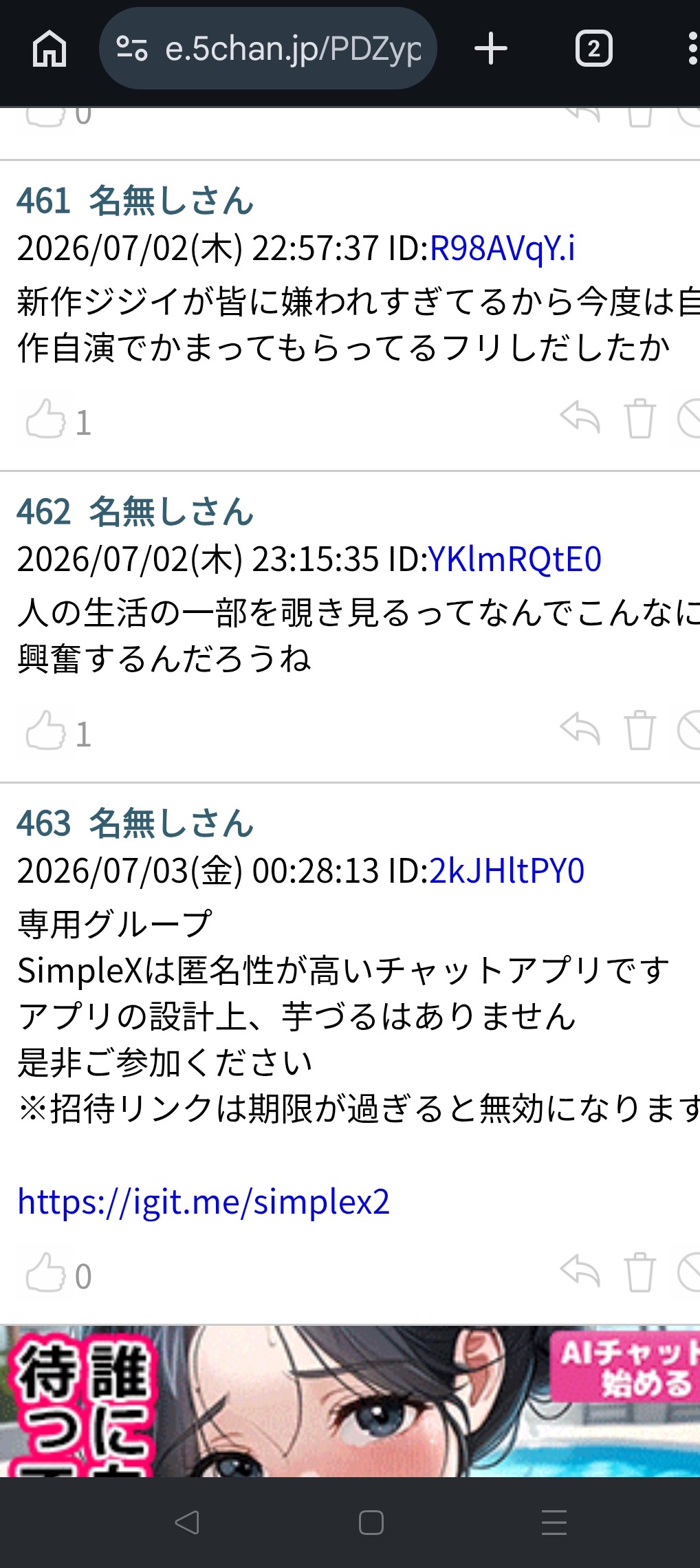Open the igit.me/simplex2 link
This screenshot has width=700, height=1568.
(x=204, y=1202)
